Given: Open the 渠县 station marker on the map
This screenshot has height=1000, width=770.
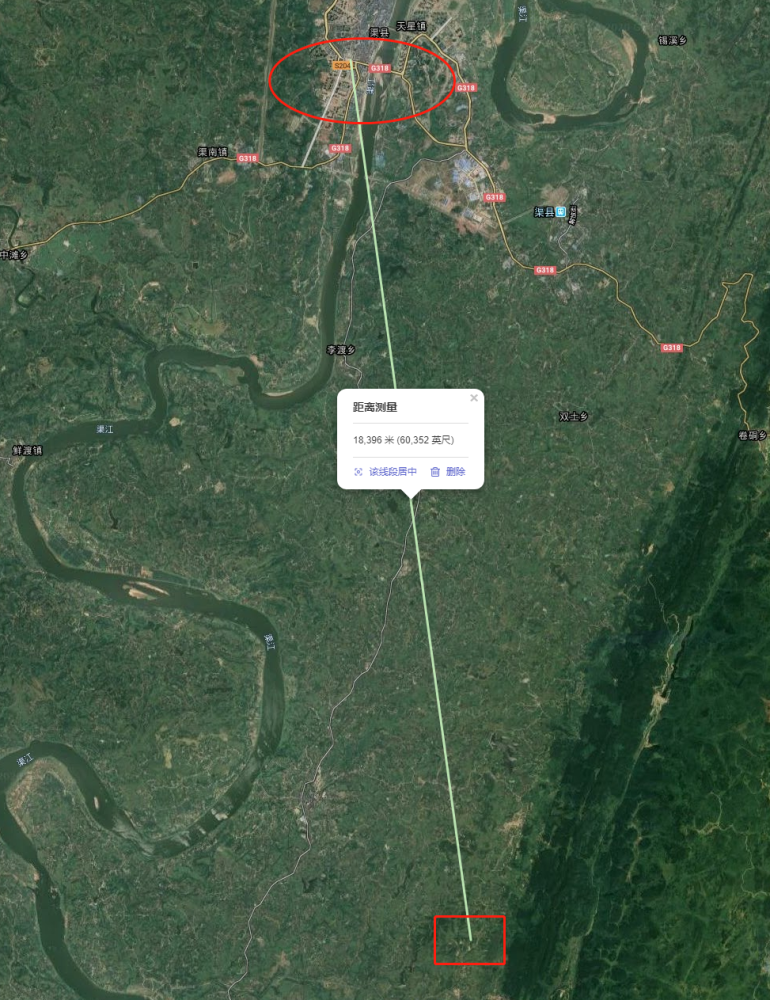Looking at the screenshot, I should tap(560, 212).
